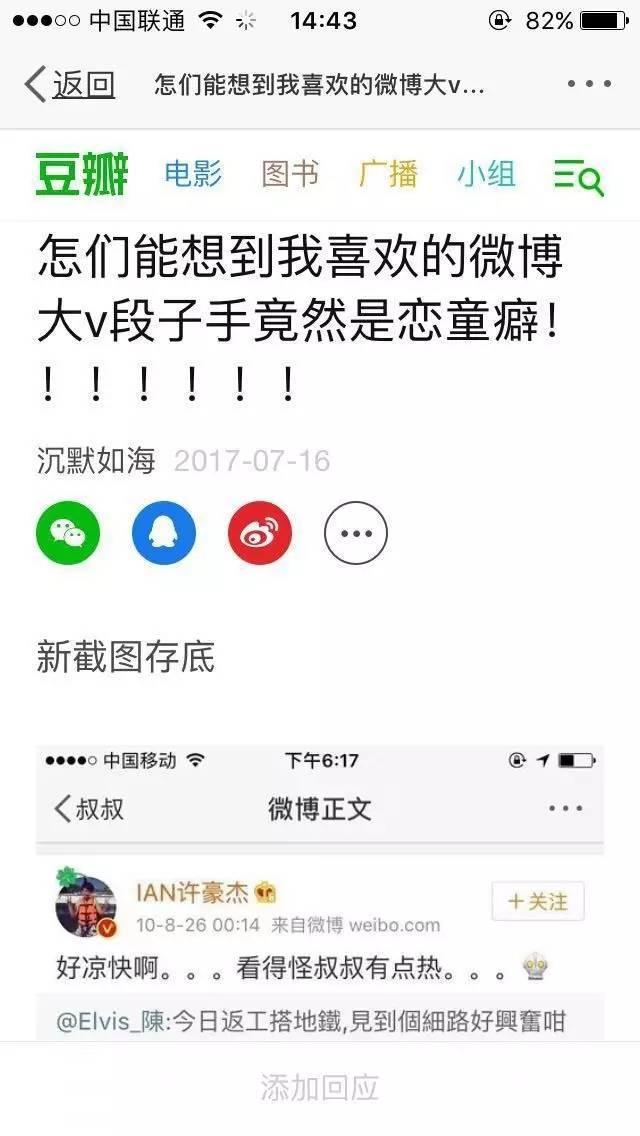Switch to the 电影 section

193,175
